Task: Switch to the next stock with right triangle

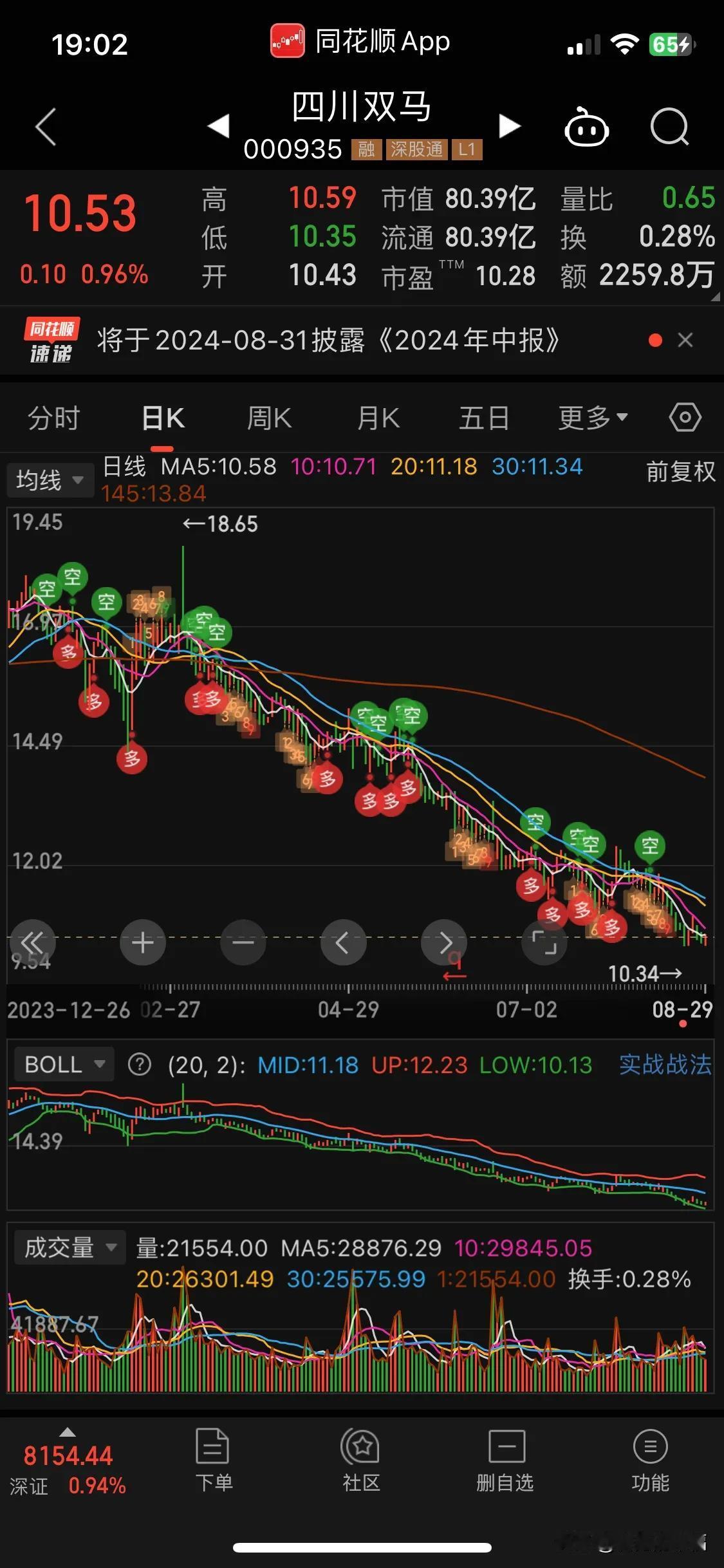Action: pyautogui.click(x=510, y=126)
